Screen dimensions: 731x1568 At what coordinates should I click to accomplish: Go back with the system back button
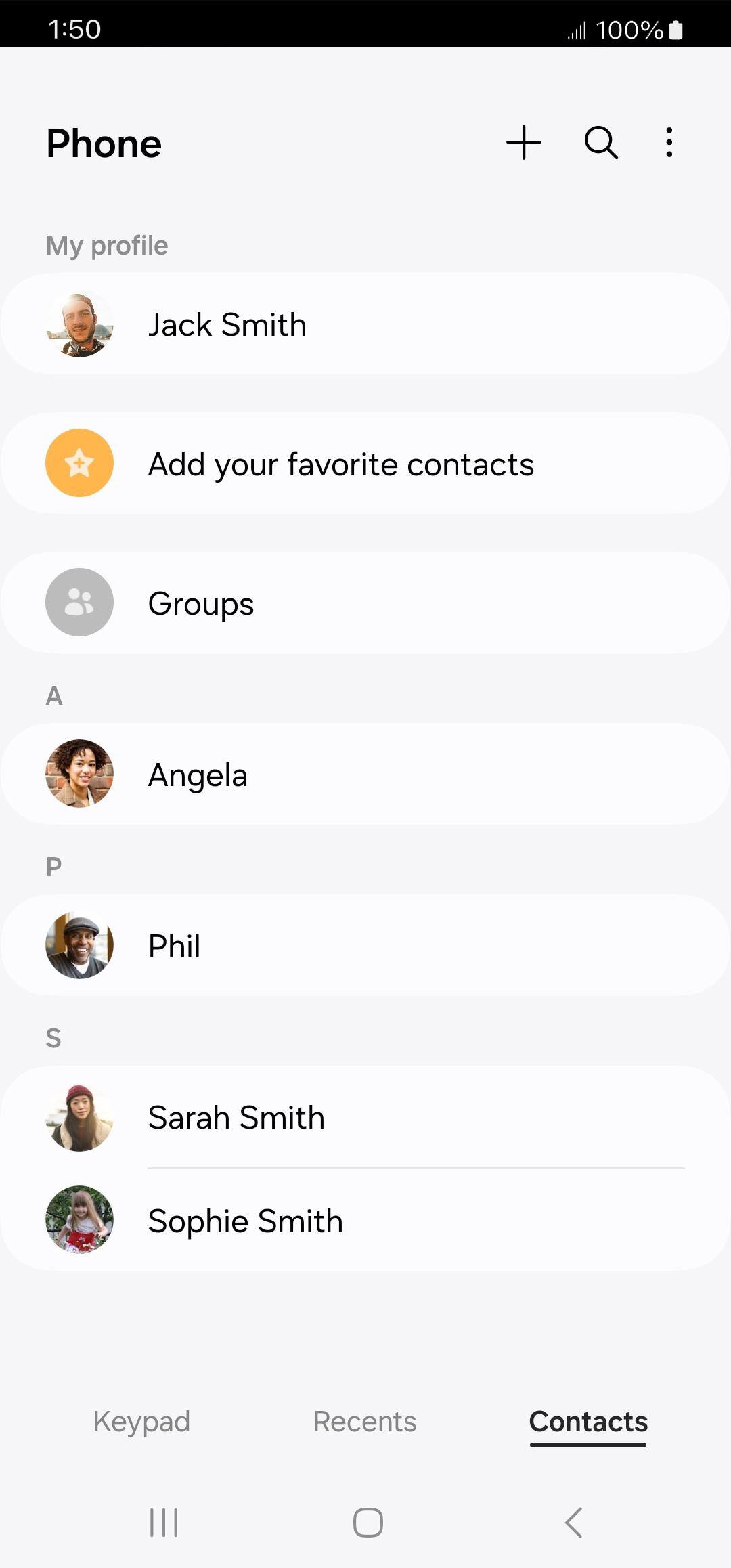click(573, 1523)
